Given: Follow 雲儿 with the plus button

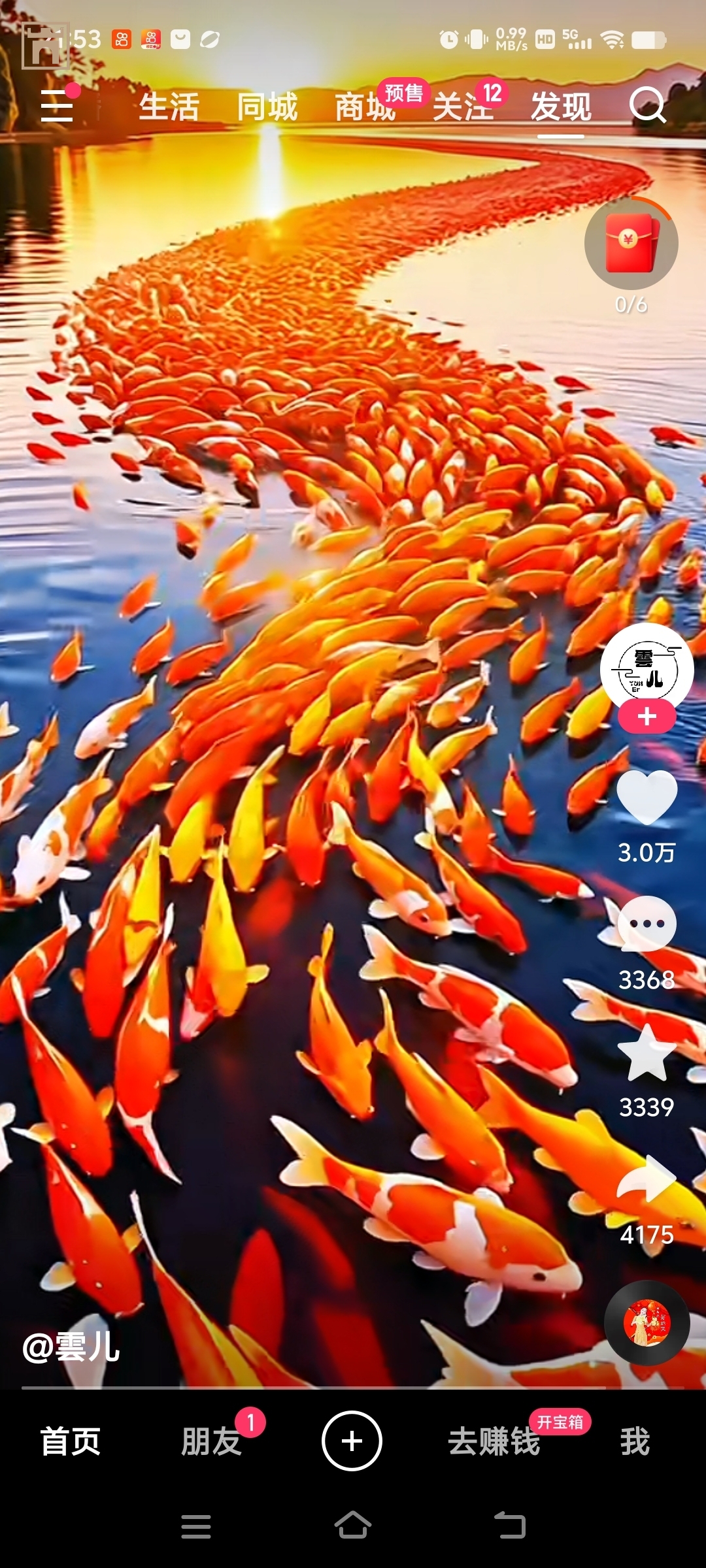Looking at the screenshot, I should (x=647, y=717).
